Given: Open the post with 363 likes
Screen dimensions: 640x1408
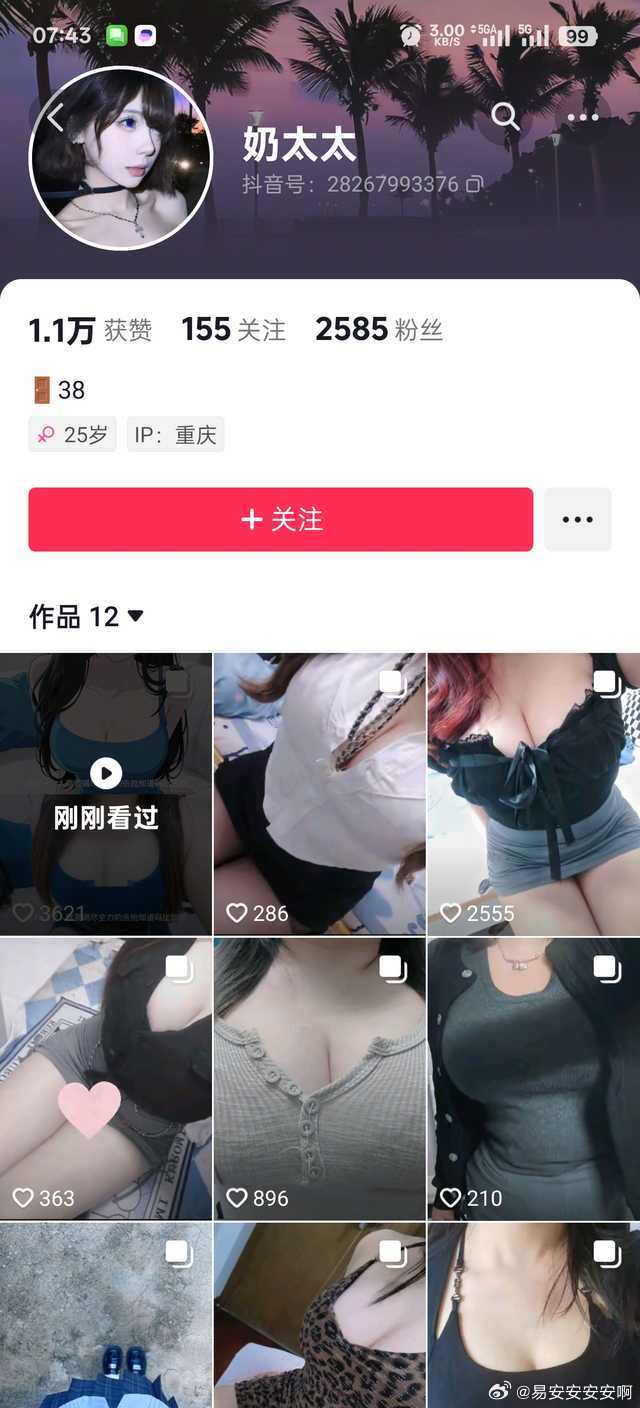Looking at the screenshot, I should pos(106,1078).
